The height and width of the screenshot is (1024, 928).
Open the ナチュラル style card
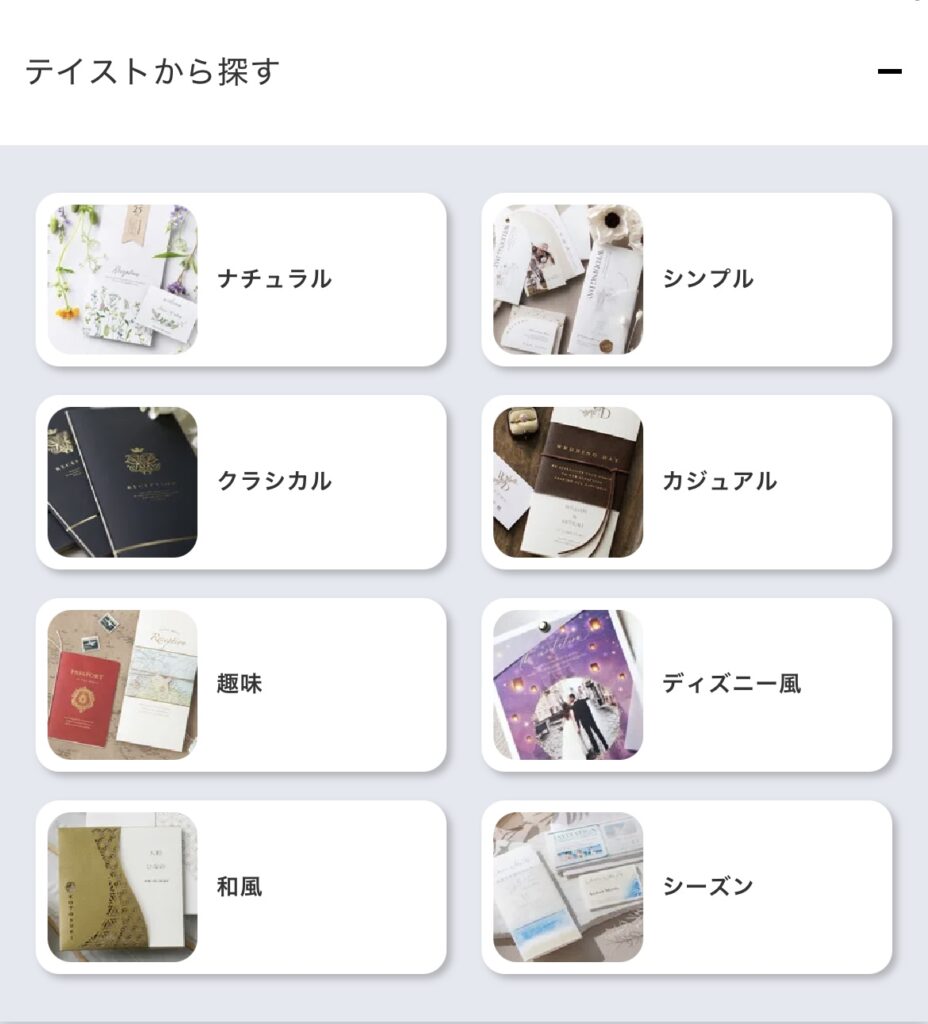[x=241, y=279]
